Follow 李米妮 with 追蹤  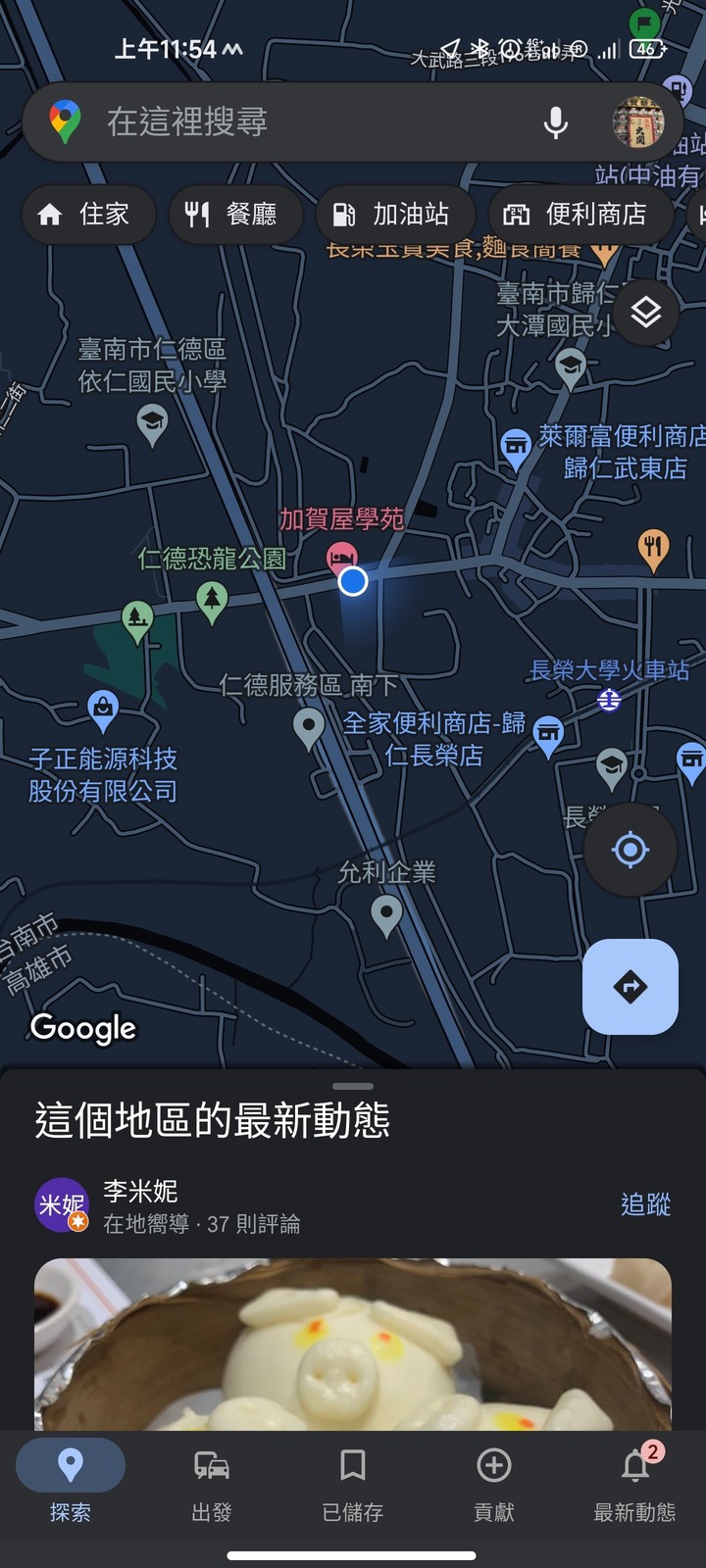(645, 1204)
